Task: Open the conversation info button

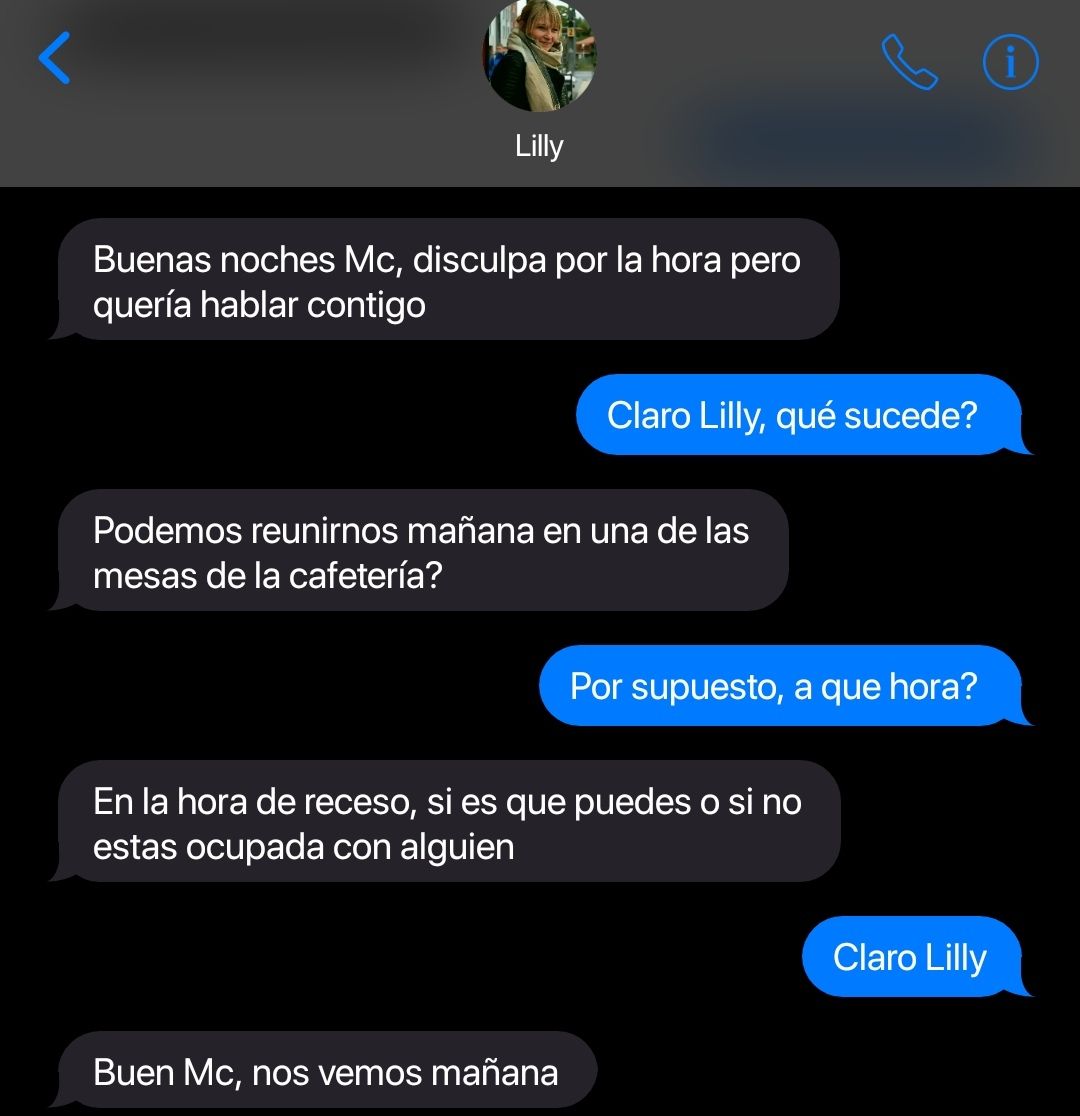Action: (x=1010, y=63)
